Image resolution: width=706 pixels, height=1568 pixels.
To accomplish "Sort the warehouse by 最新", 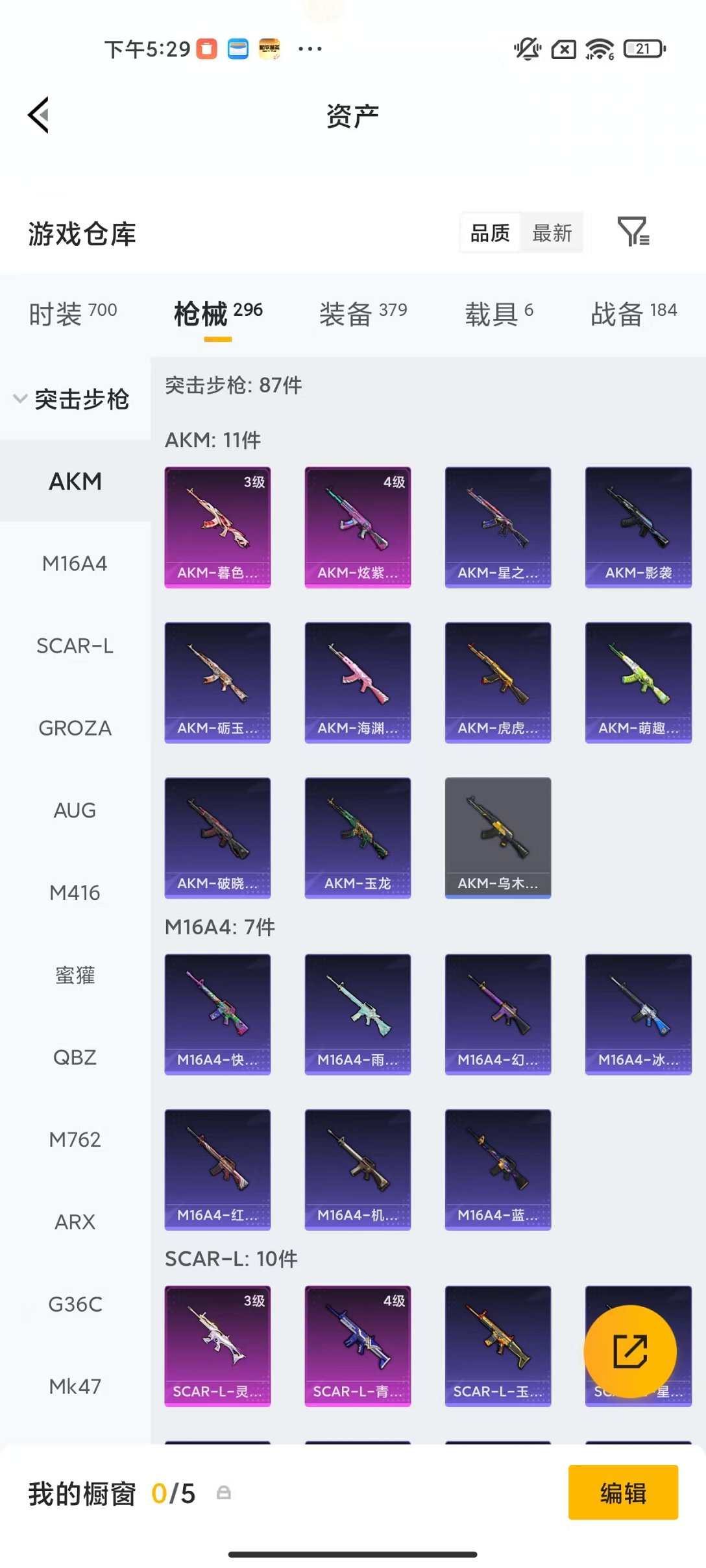I will (552, 233).
